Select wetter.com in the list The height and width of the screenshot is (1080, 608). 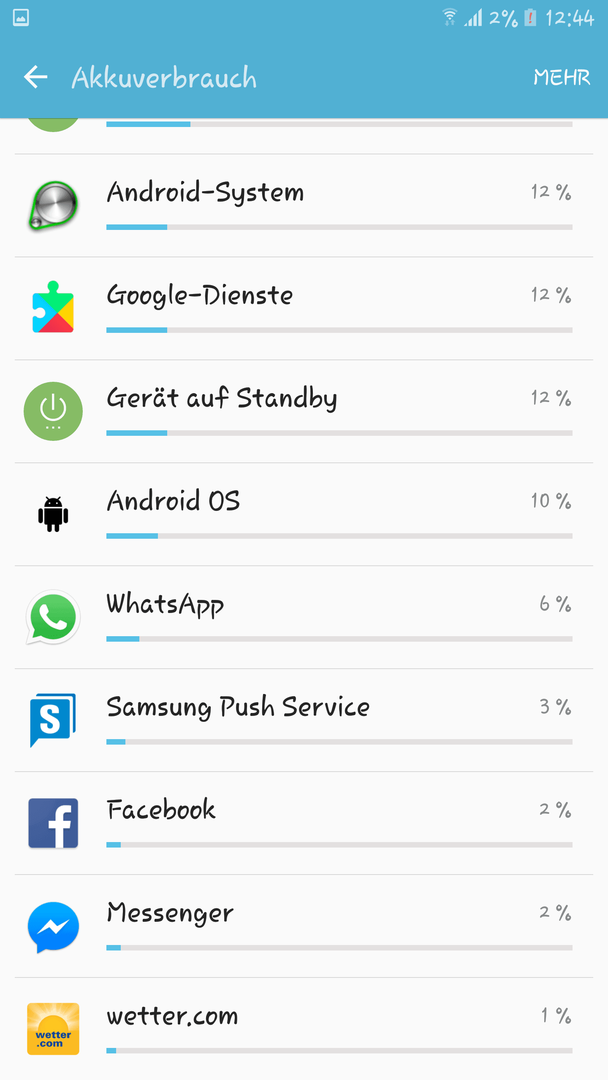304,1029
